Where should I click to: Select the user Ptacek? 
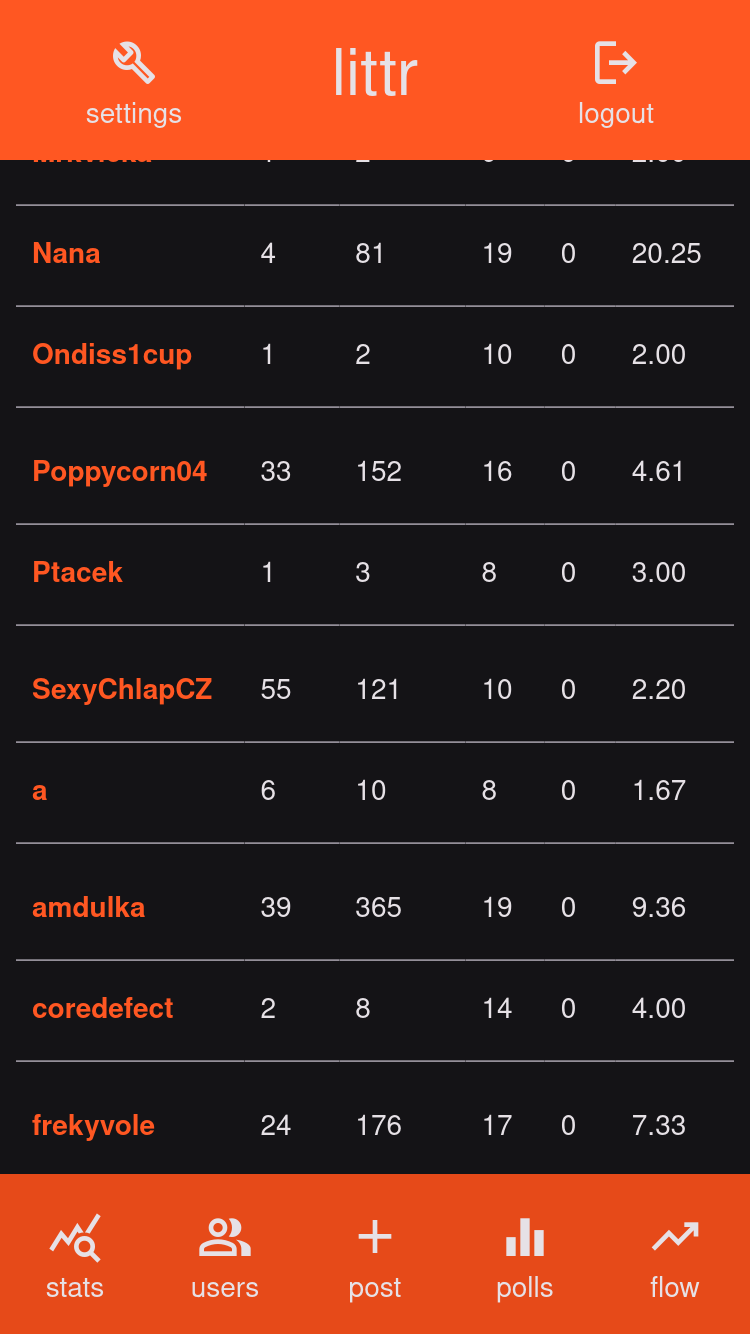pyautogui.click(x=78, y=572)
